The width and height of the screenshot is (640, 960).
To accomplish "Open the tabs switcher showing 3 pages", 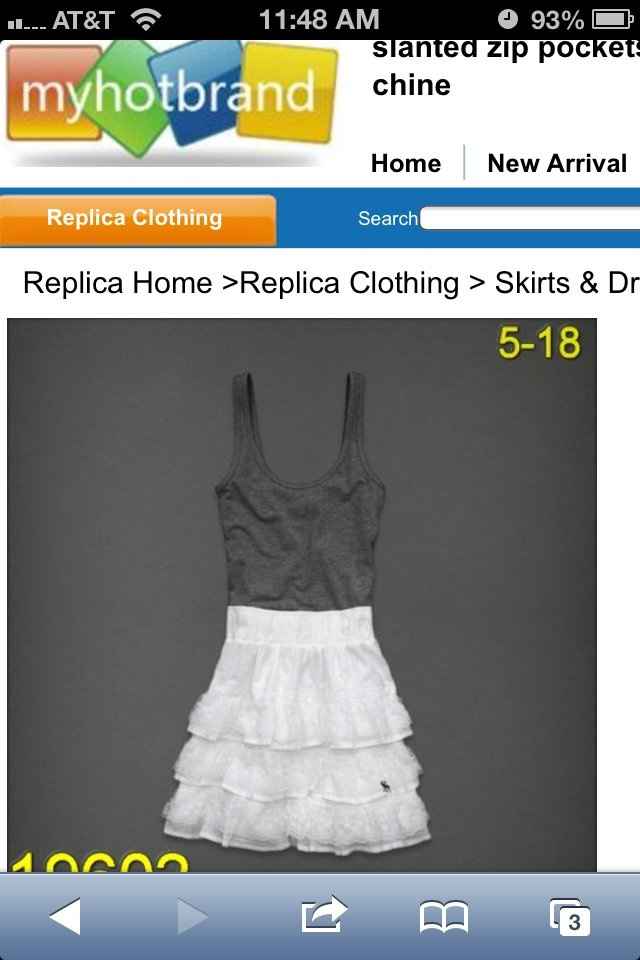I will [x=570, y=916].
